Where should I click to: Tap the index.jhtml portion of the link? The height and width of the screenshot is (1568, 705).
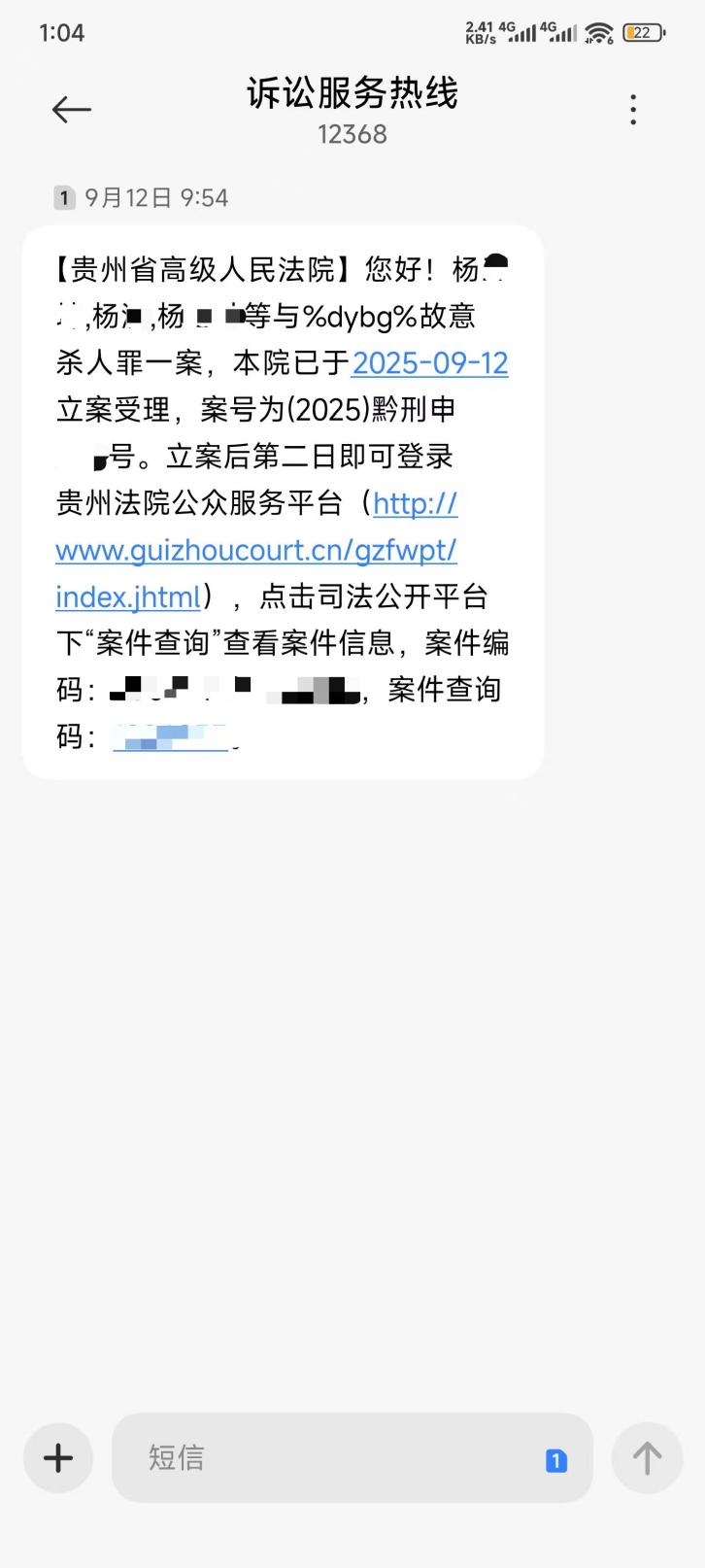tap(127, 597)
